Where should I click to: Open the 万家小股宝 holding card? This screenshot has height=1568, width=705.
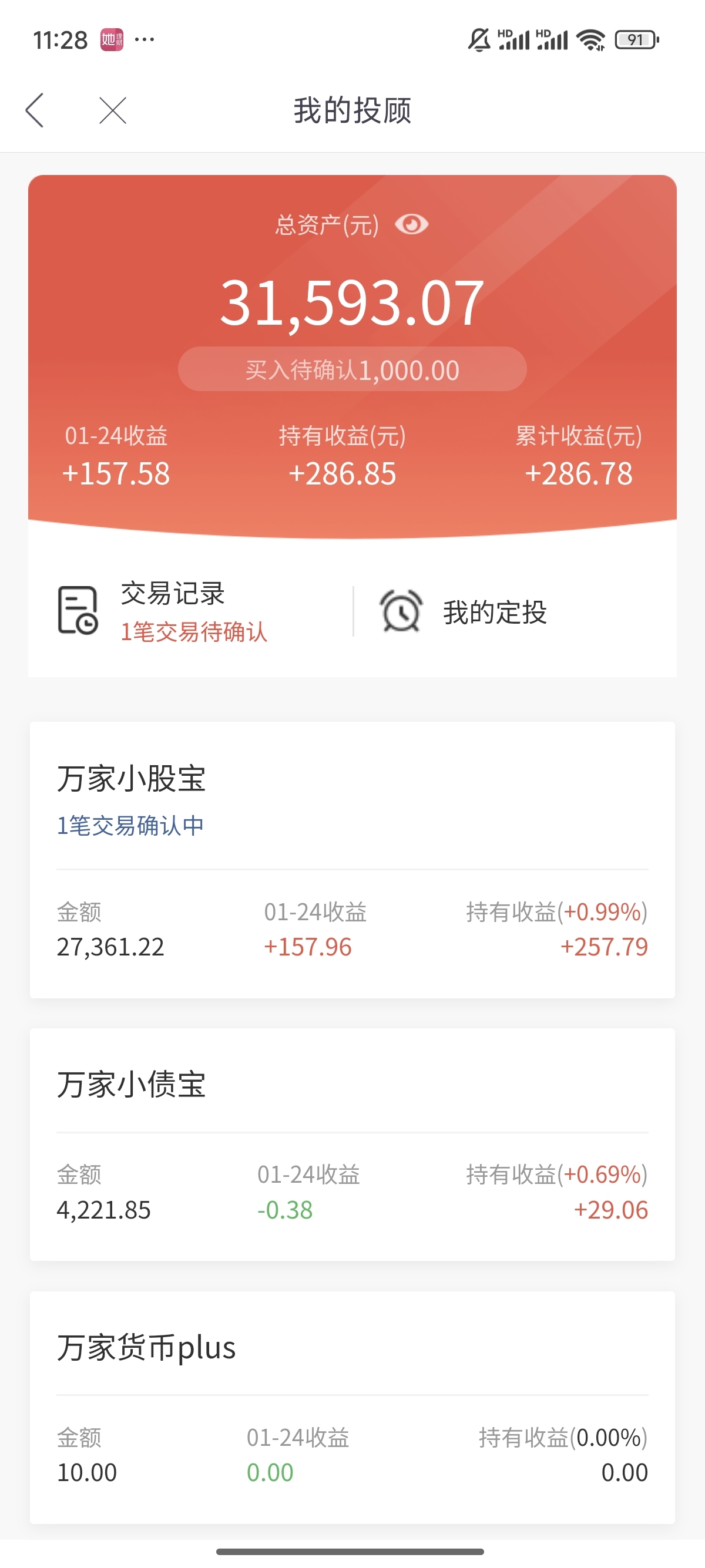click(352, 860)
